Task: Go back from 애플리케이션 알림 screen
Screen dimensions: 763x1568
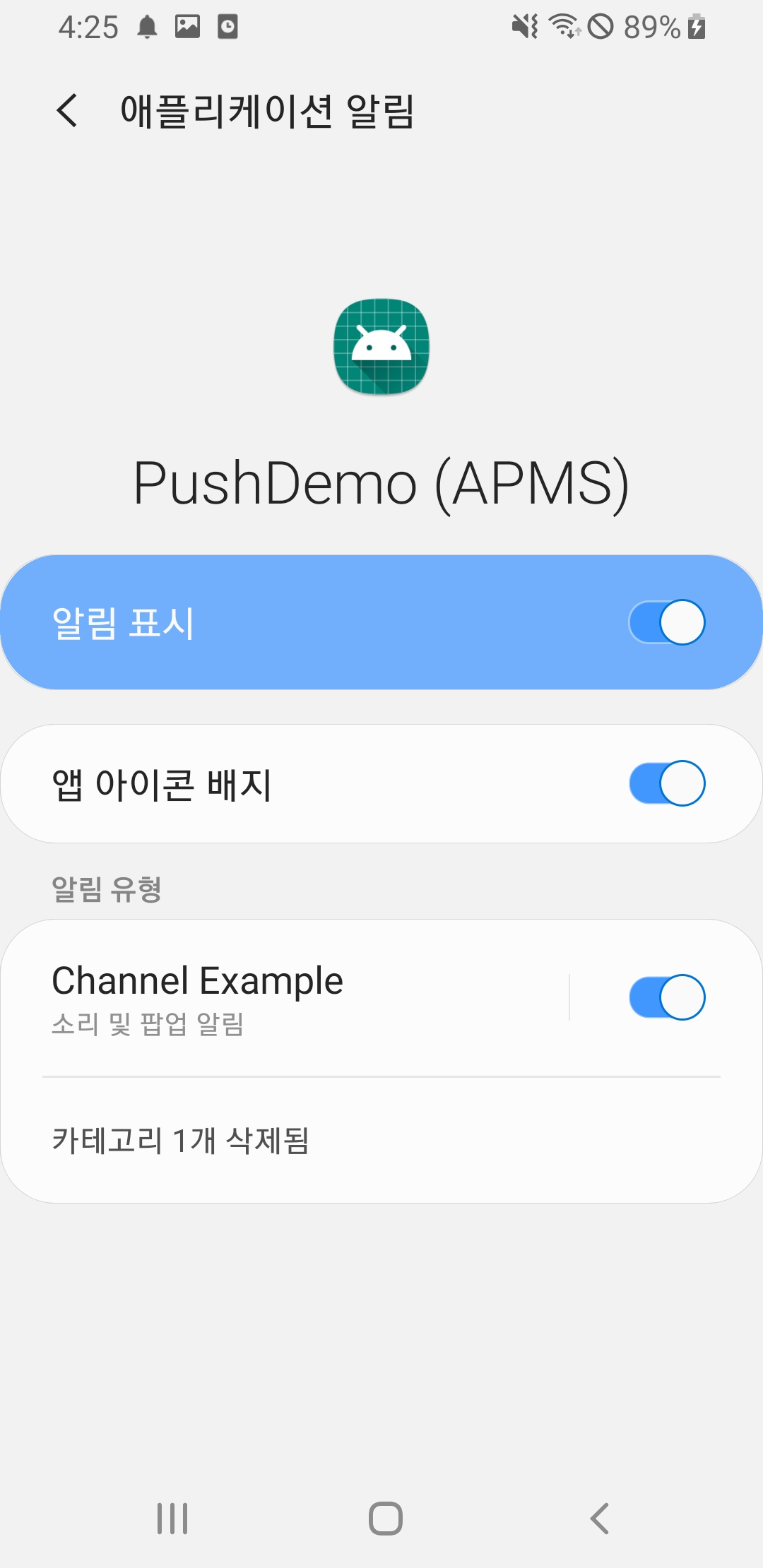Action: tap(68, 111)
